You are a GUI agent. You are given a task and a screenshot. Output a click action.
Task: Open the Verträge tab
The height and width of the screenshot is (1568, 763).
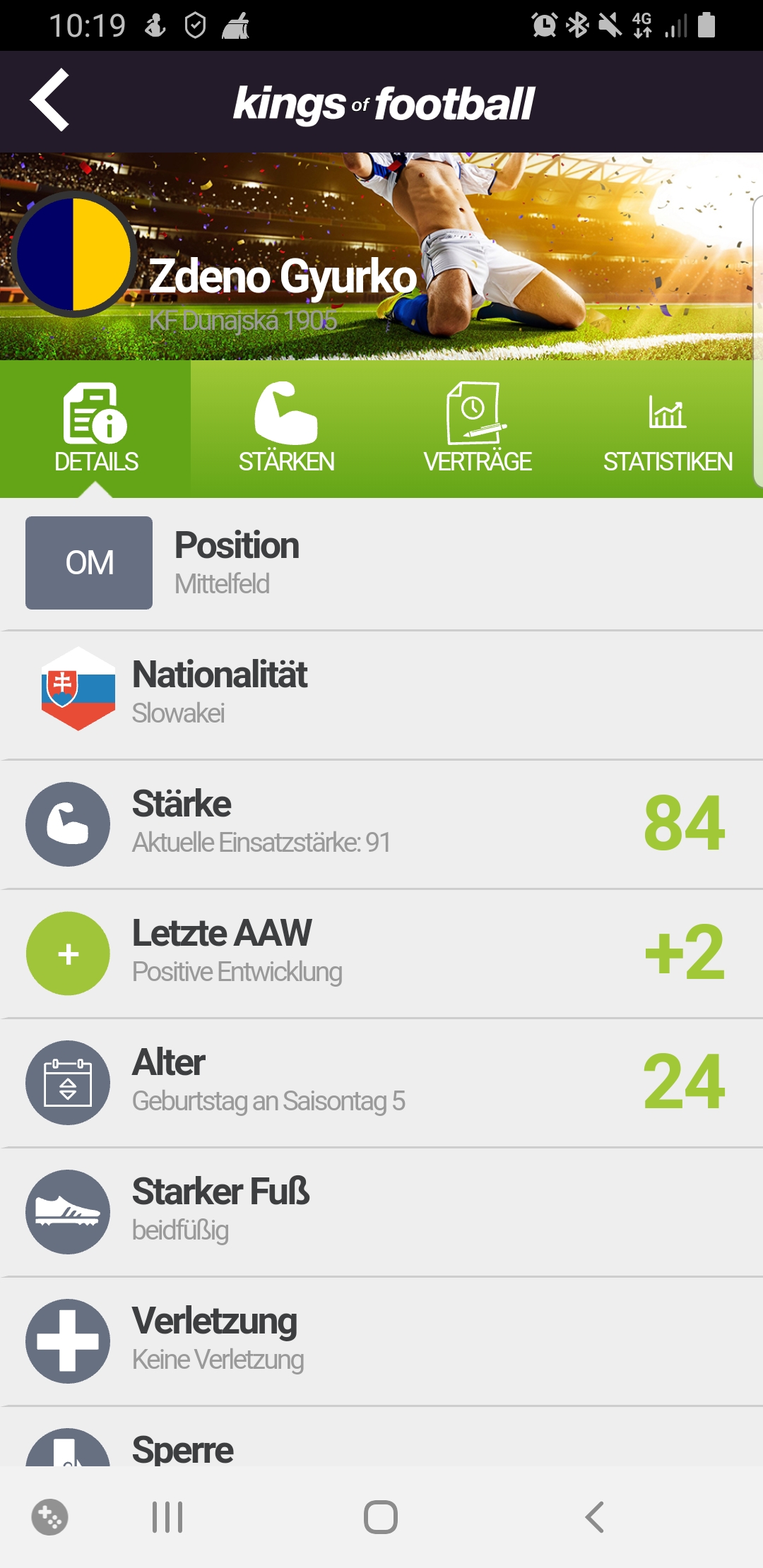point(477,429)
